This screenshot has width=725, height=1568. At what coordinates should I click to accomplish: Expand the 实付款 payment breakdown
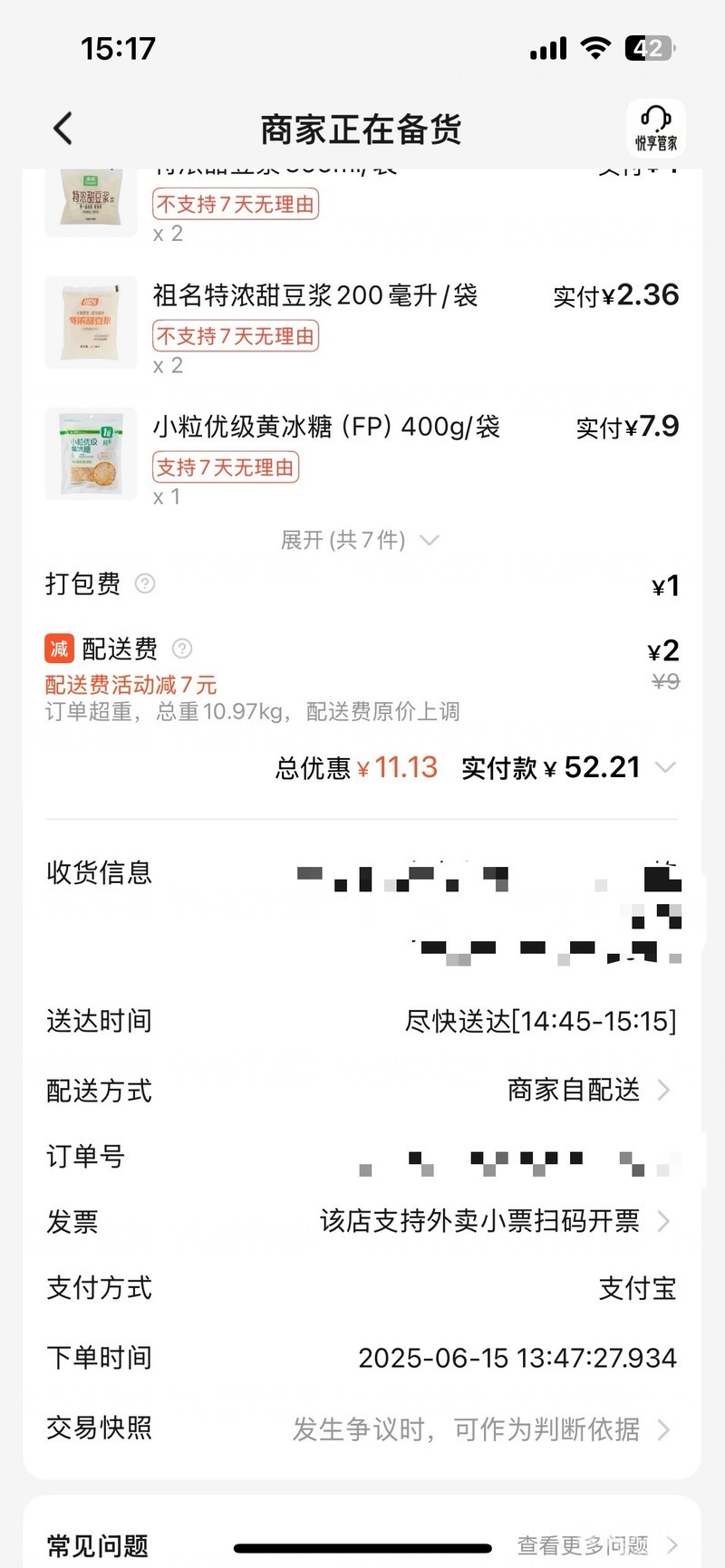(x=665, y=768)
